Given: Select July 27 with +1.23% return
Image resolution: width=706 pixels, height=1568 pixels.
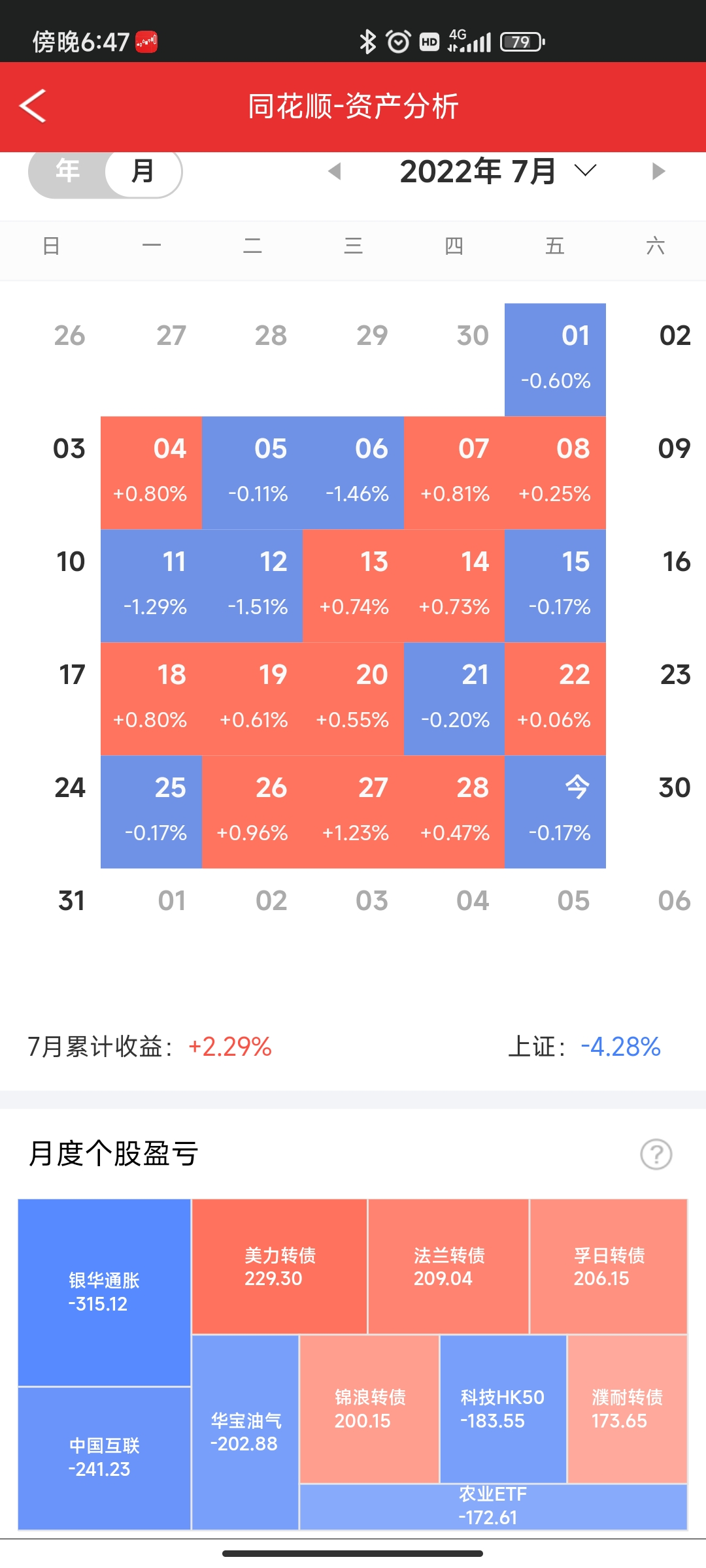Looking at the screenshot, I should click(x=354, y=811).
